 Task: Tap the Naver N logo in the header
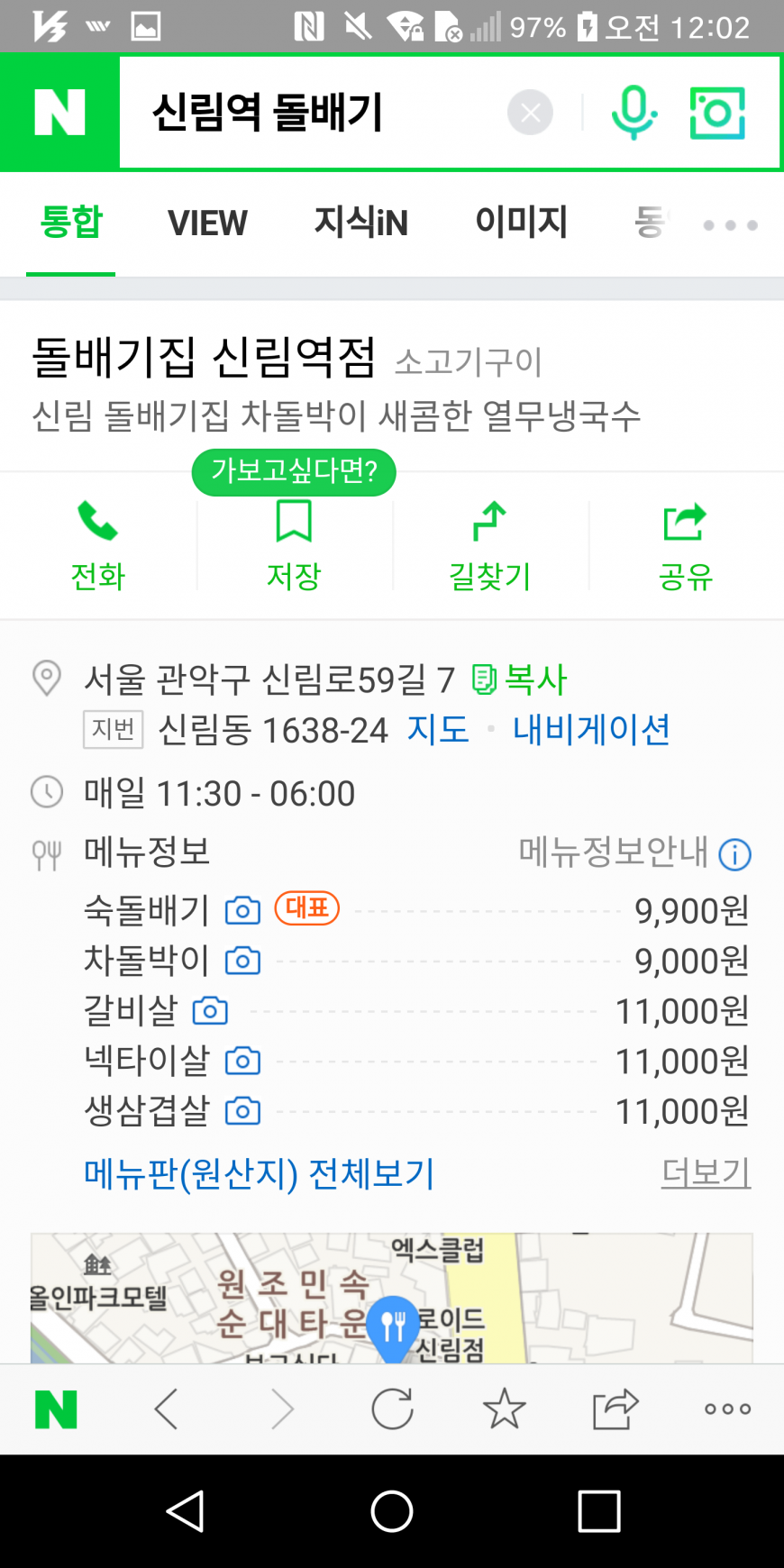click(x=59, y=113)
